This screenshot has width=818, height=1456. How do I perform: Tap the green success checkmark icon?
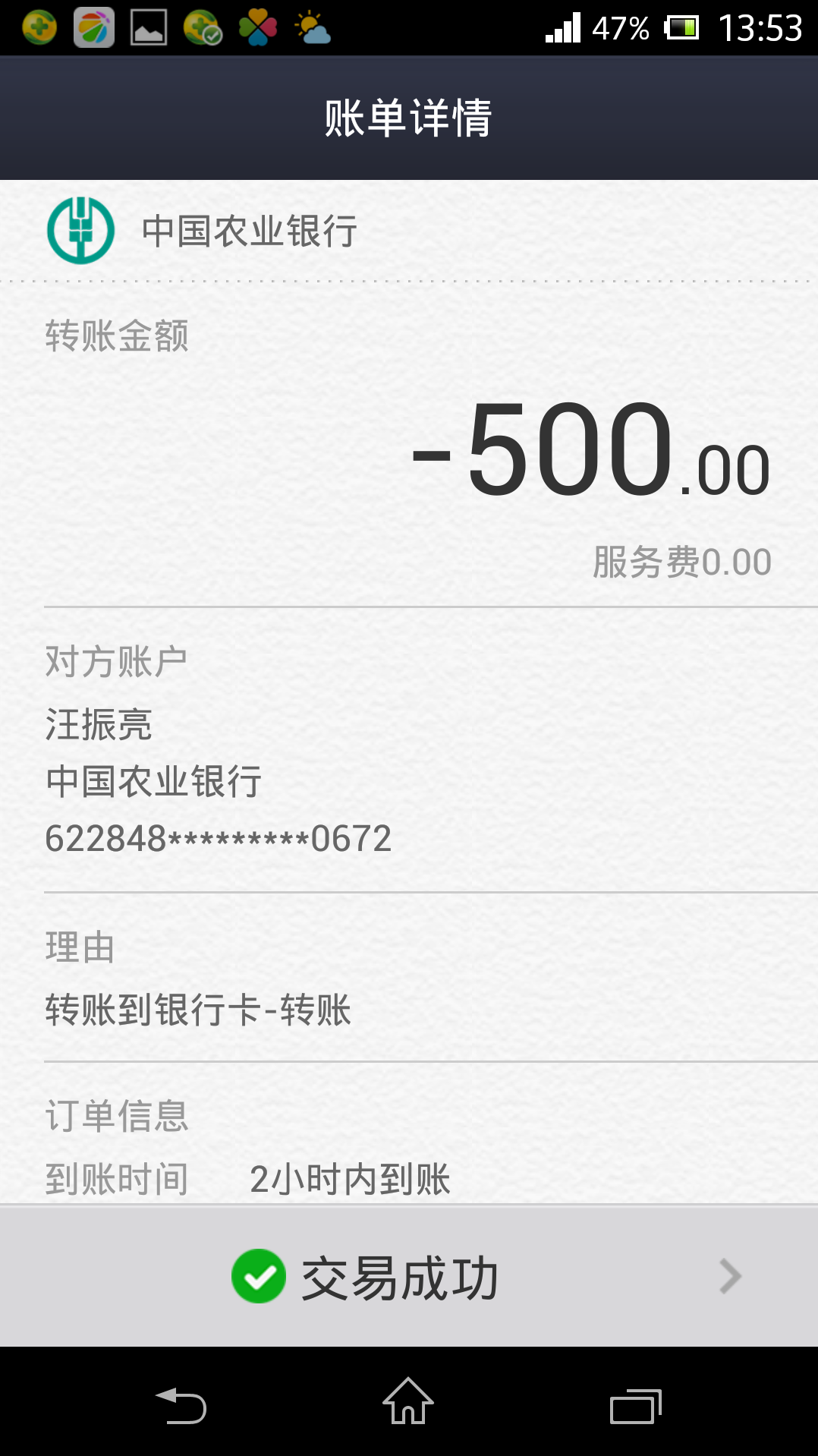(x=259, y=1276)
